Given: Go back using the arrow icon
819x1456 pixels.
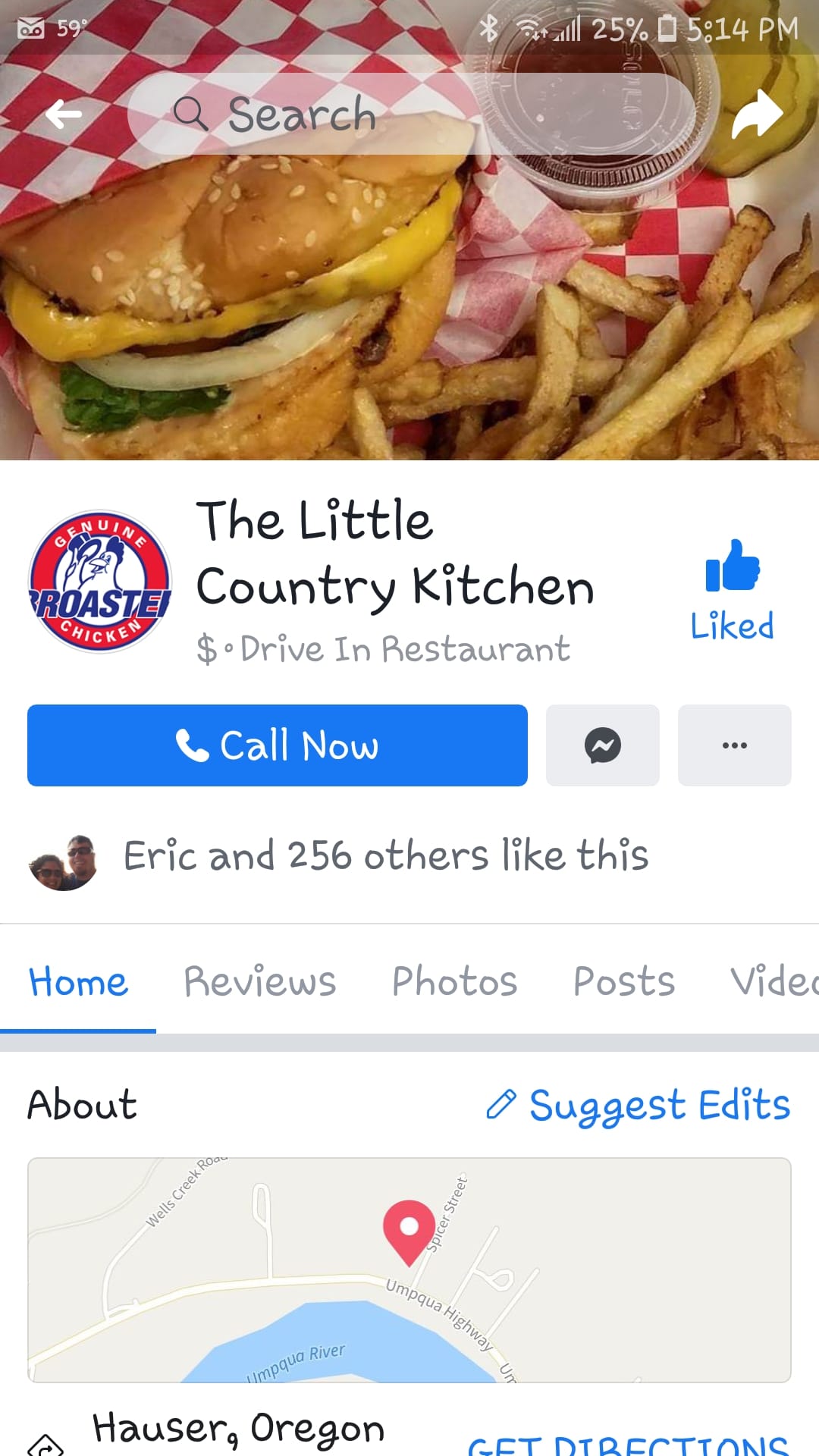Looking at the screenshot, I should click(64, 115).
